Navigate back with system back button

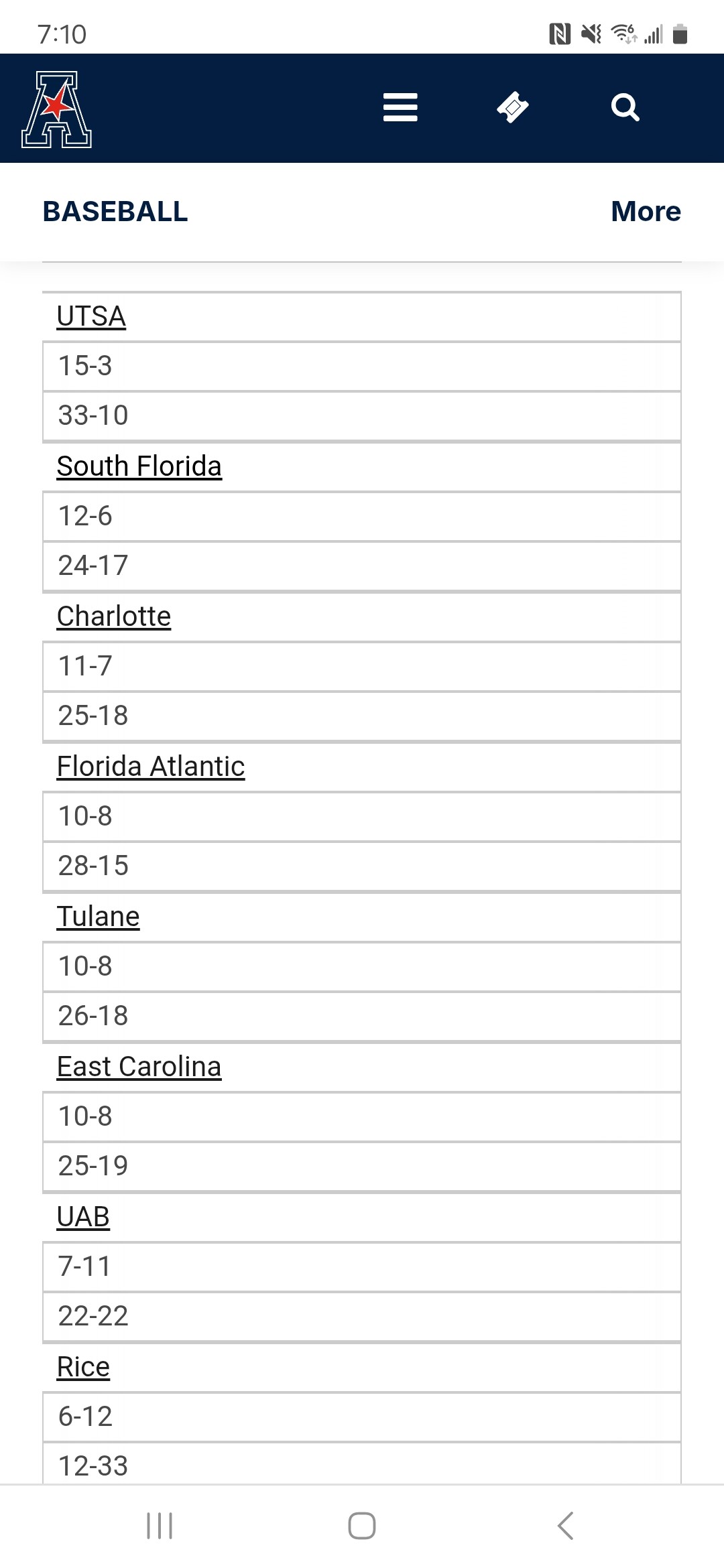click(565, 1526)
